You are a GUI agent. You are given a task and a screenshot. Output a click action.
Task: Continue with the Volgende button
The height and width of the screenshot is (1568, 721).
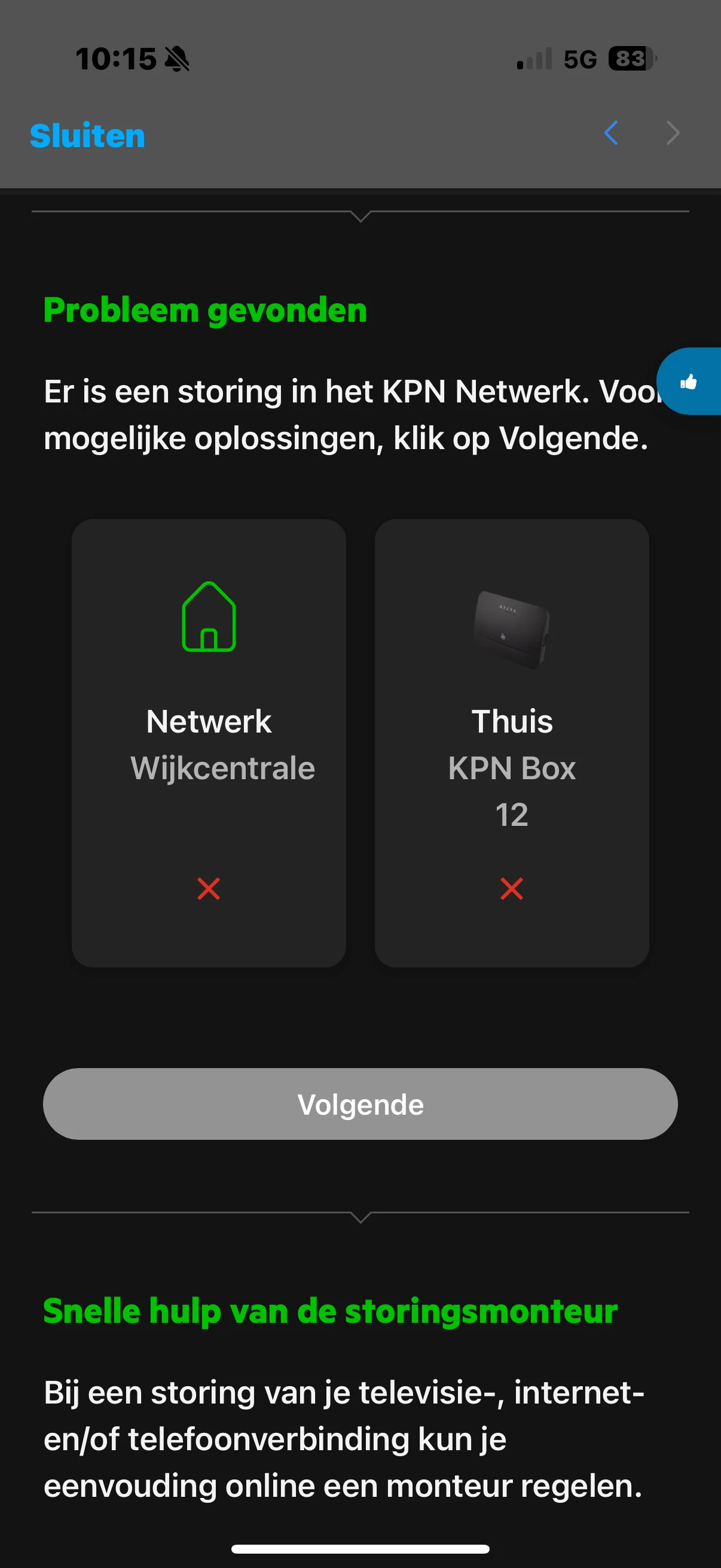point(360,1103)
